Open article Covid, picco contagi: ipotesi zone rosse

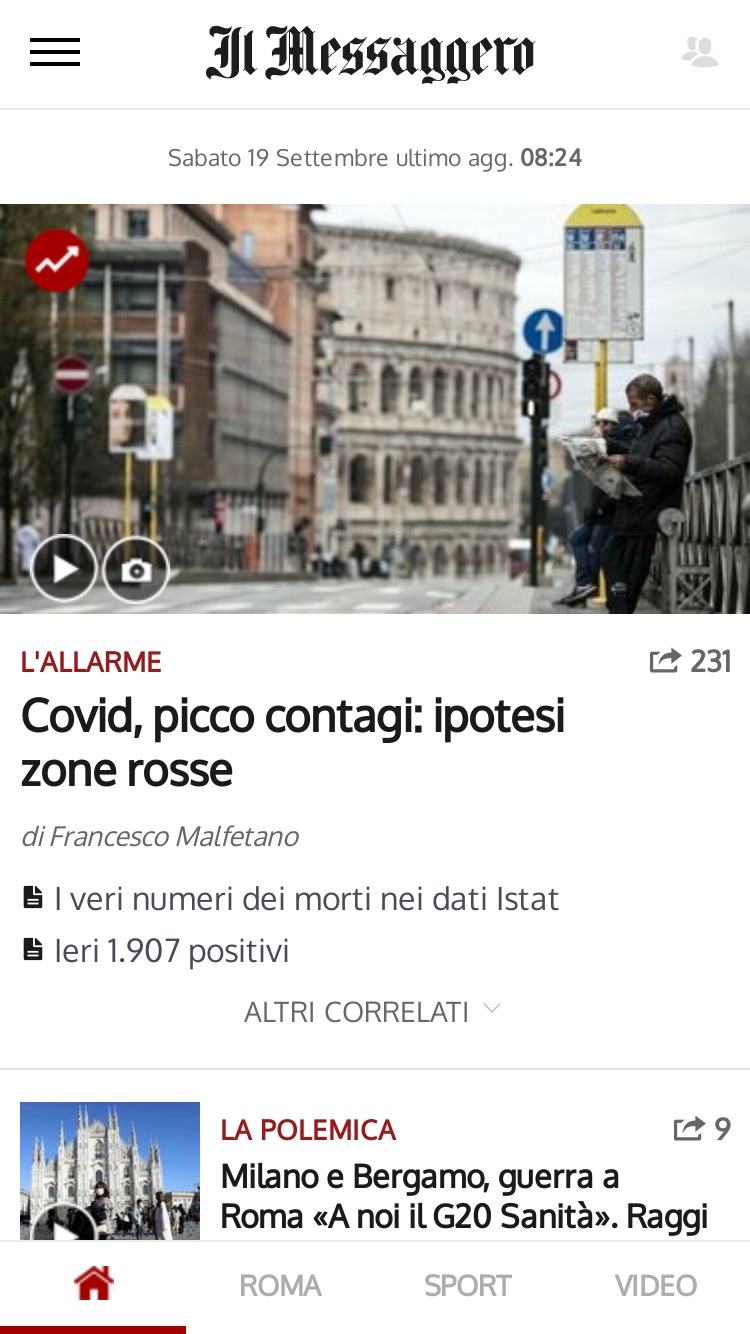(293, 743)
